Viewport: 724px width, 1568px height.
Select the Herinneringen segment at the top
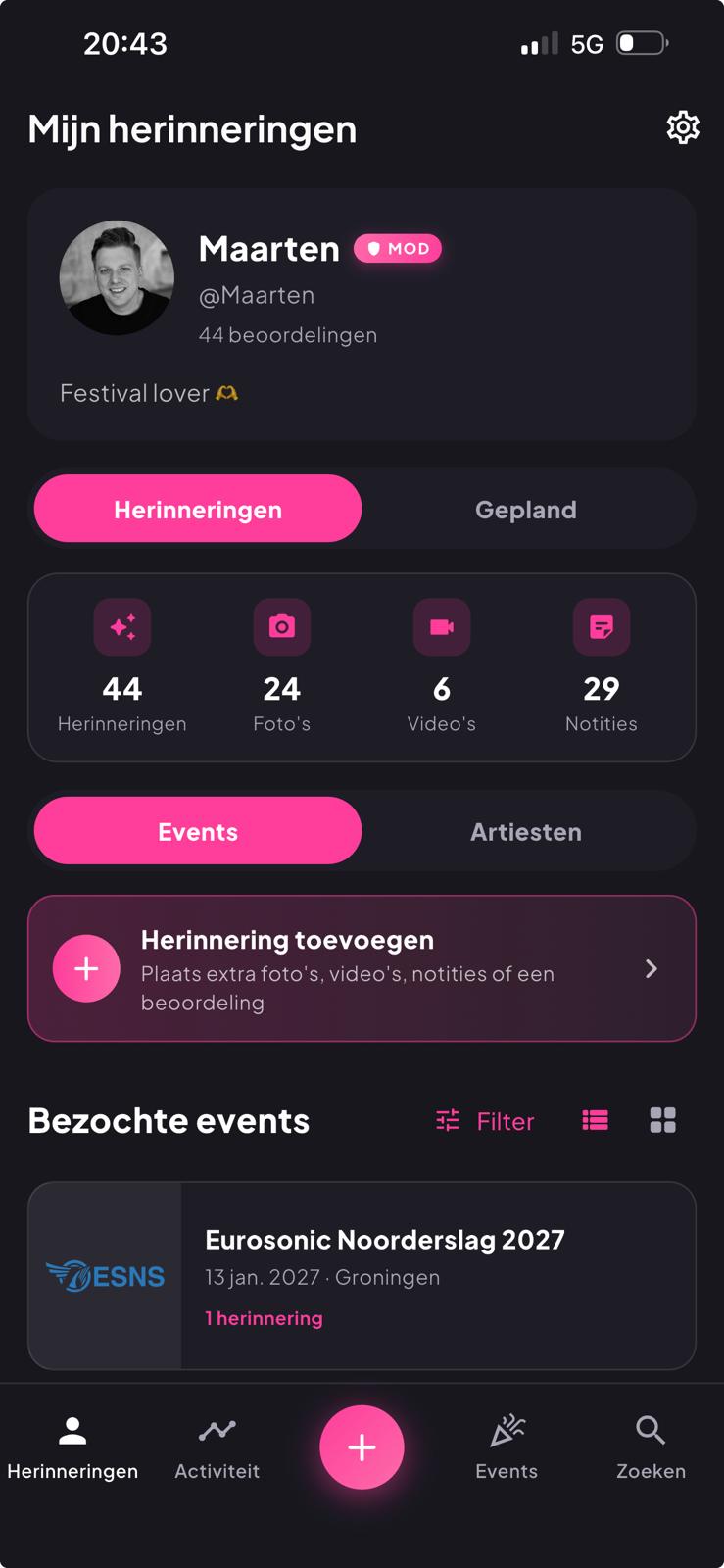tap(198, 509)
